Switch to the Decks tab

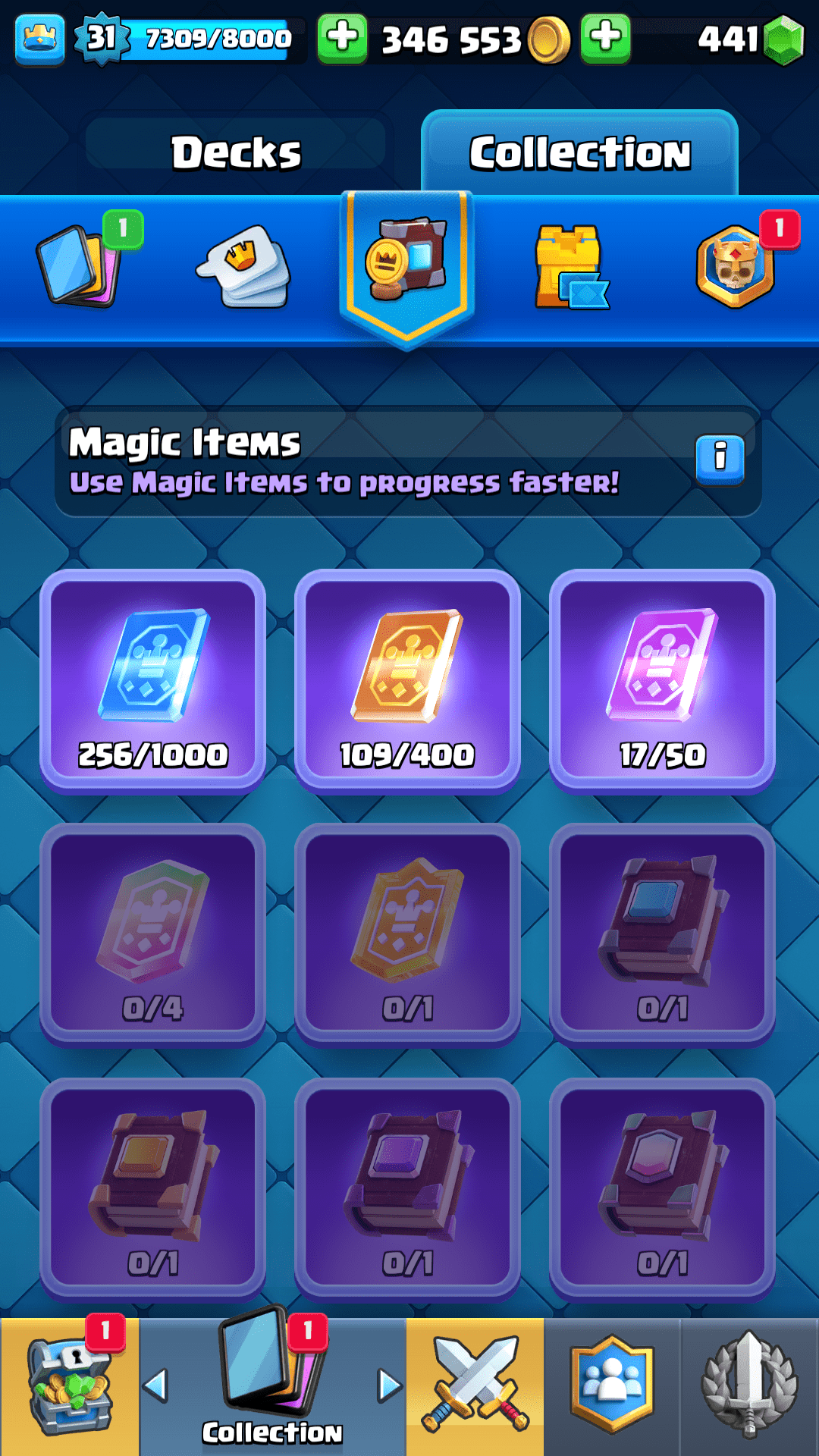236,152
